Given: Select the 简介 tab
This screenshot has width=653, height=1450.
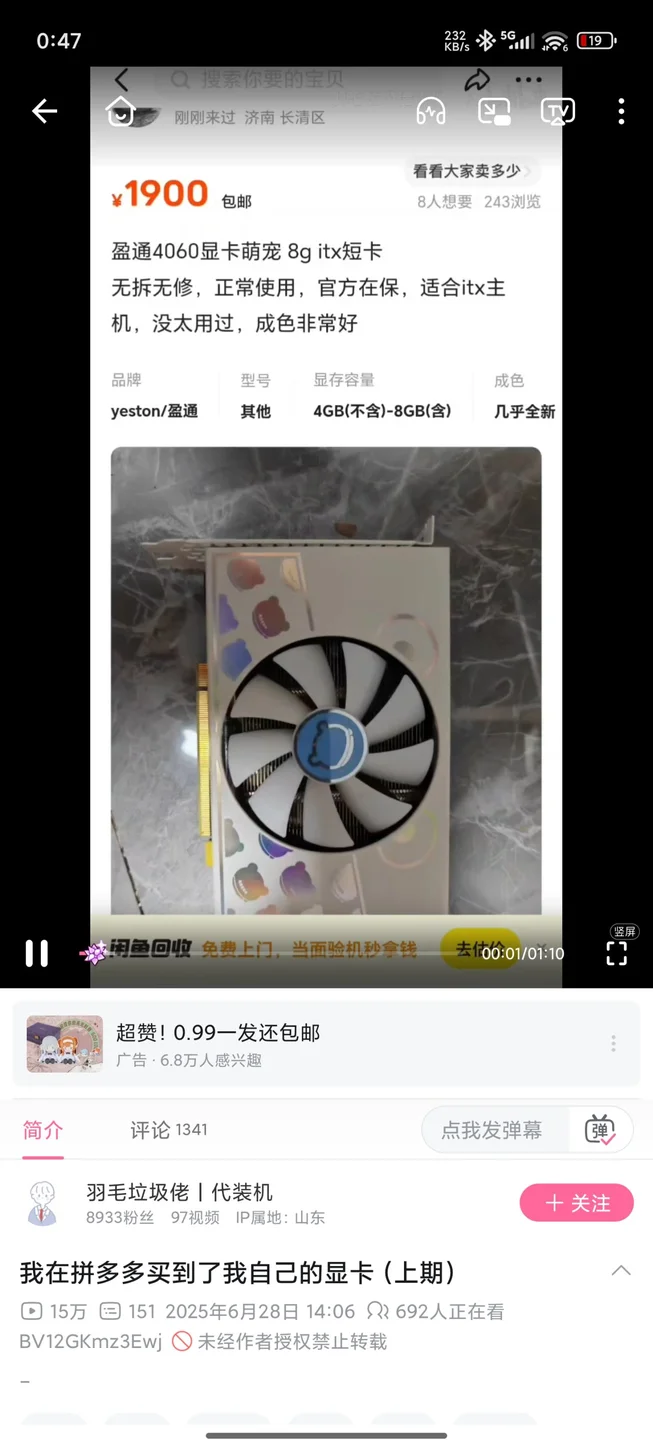Looking at the screenshot, I should point(43,1130).
